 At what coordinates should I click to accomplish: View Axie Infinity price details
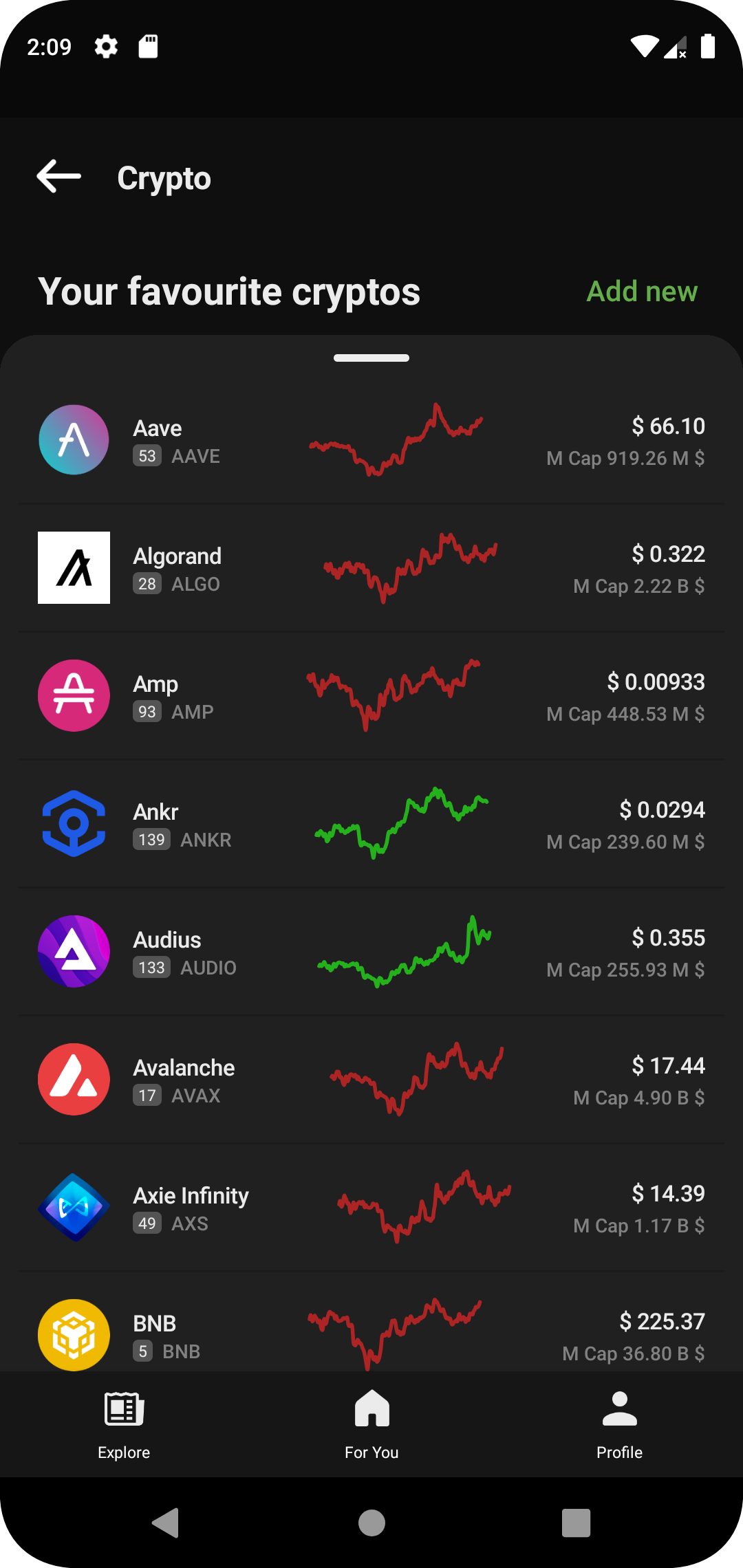coord(371,1208)
